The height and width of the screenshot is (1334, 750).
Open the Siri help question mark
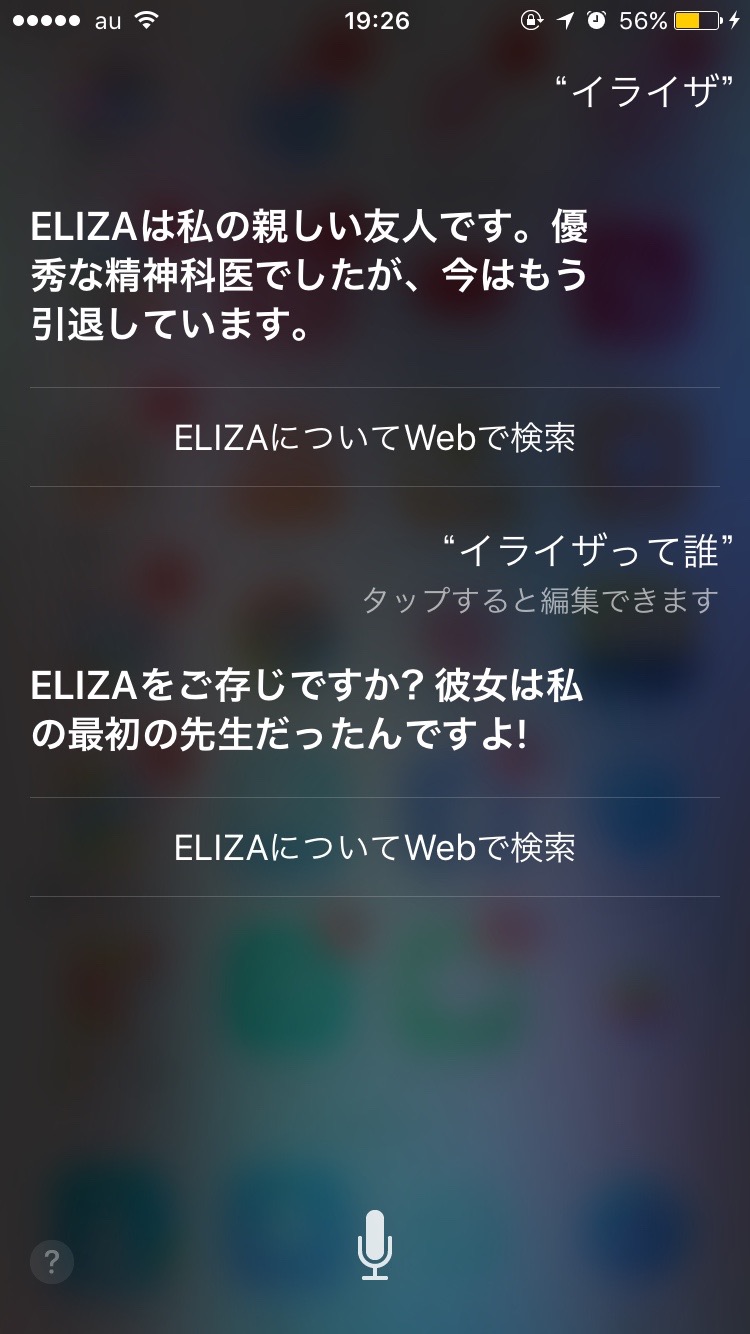point(52,1261)
